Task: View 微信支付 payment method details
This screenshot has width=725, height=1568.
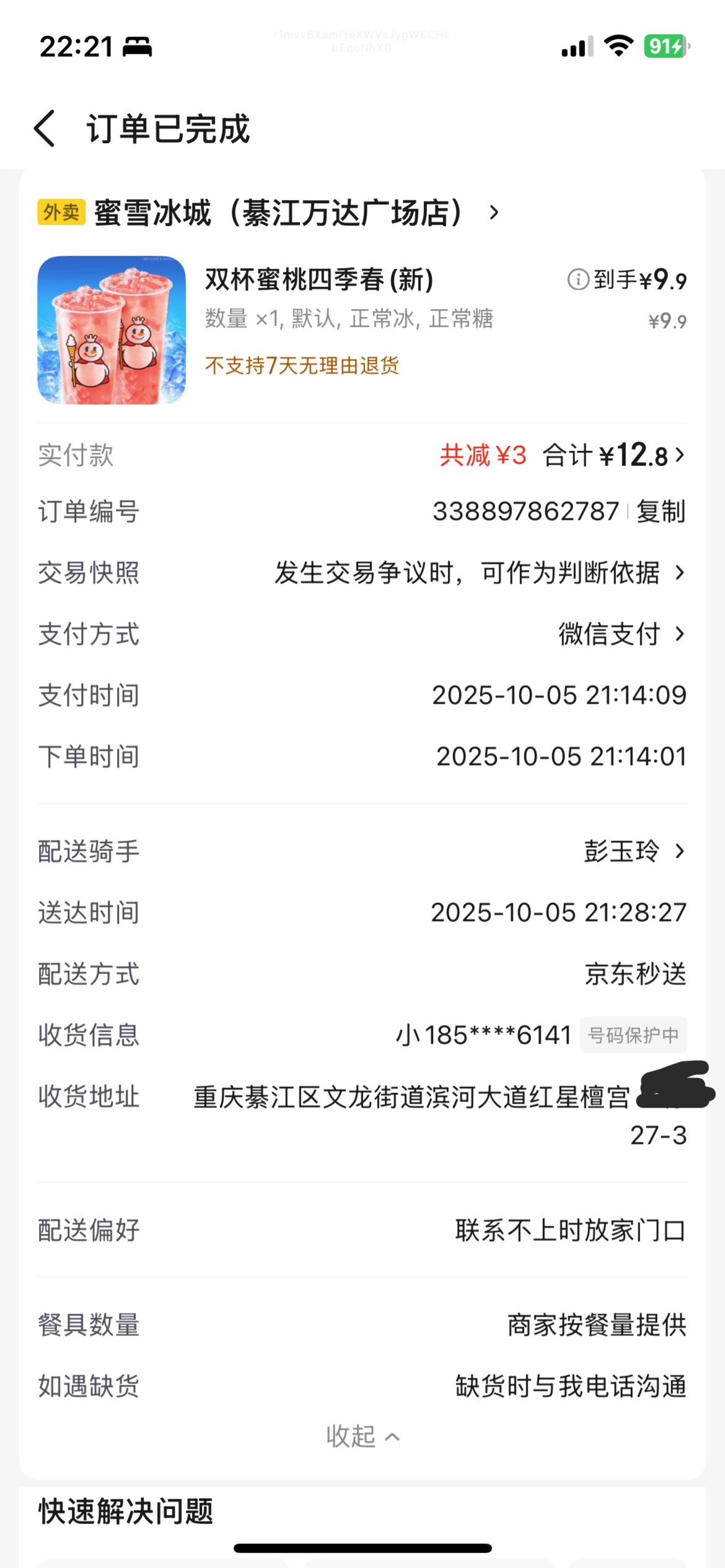Action: [620, 634]
